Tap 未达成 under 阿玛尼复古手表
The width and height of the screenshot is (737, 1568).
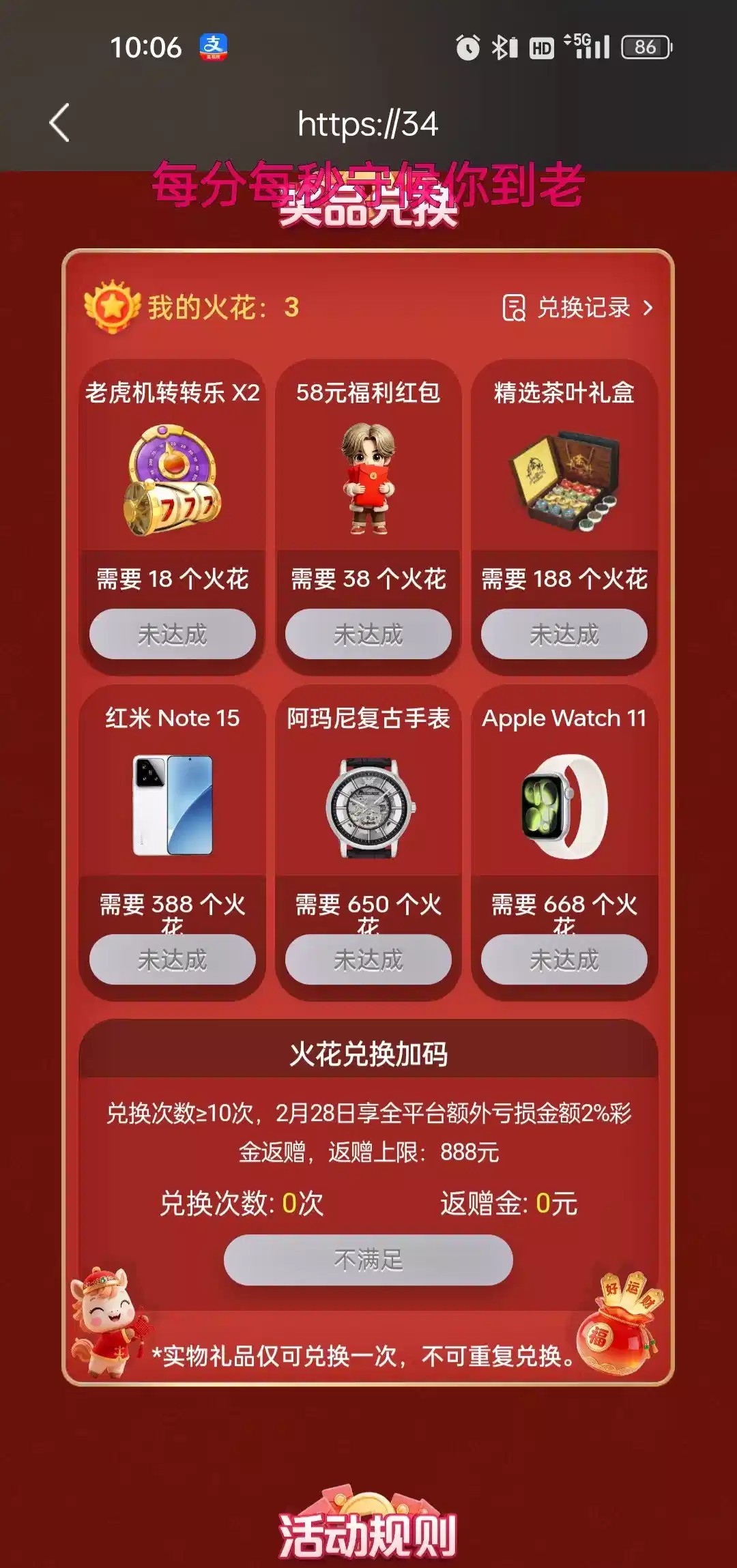pos(369,959)
